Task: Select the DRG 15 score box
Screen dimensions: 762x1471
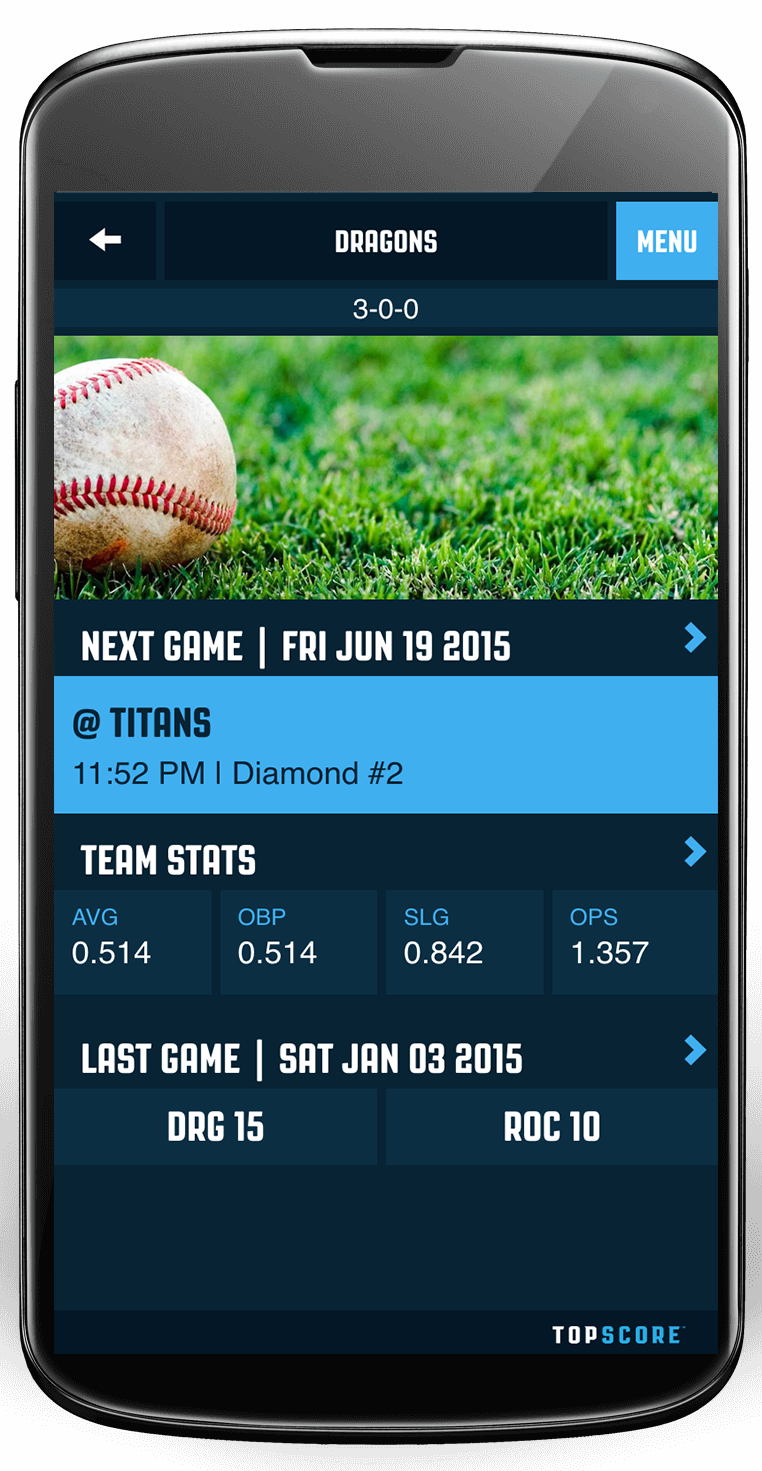Action: click(215, 1127)
